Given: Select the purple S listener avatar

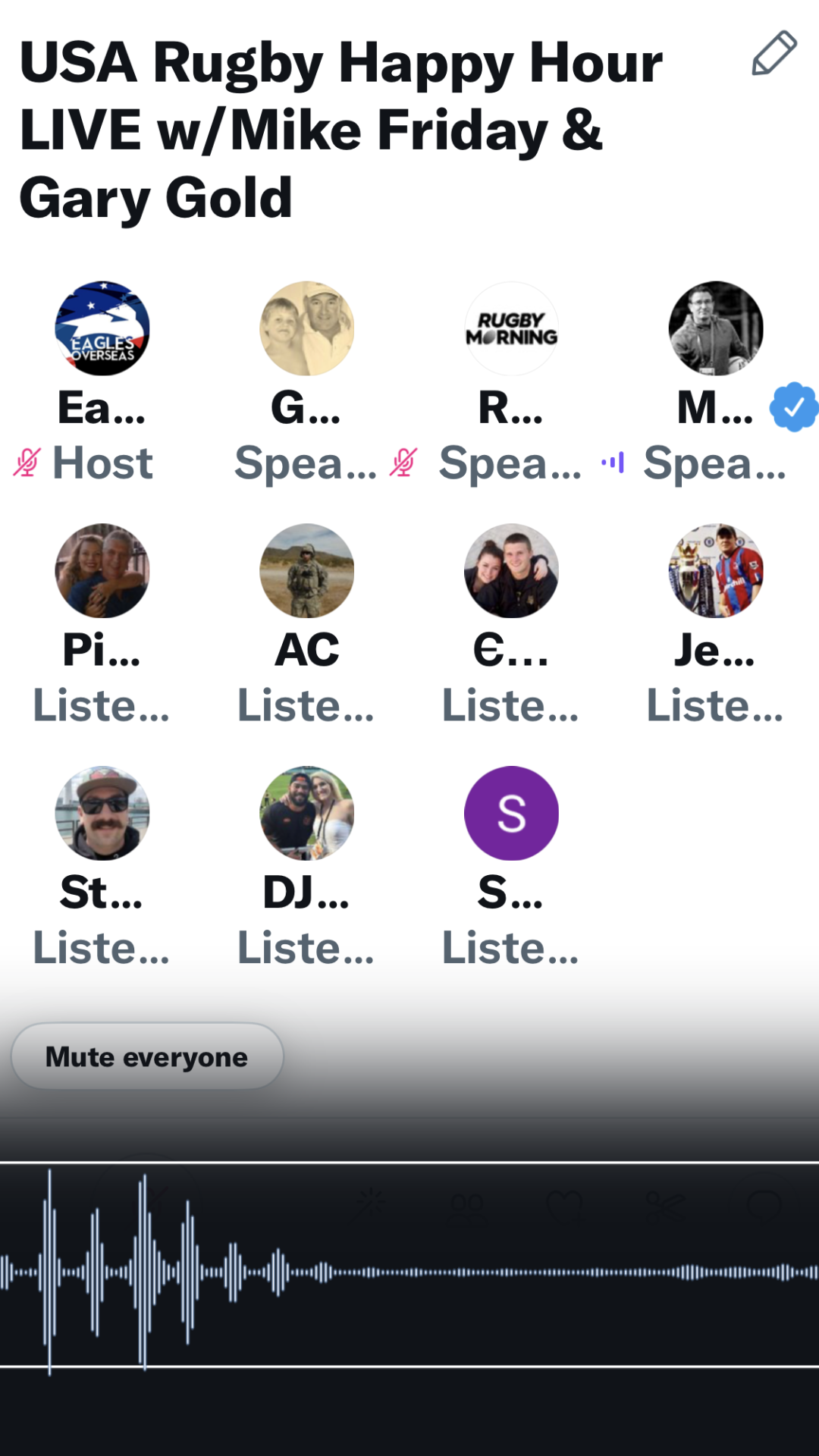Looking at the screenshot, I should (512, 813).
